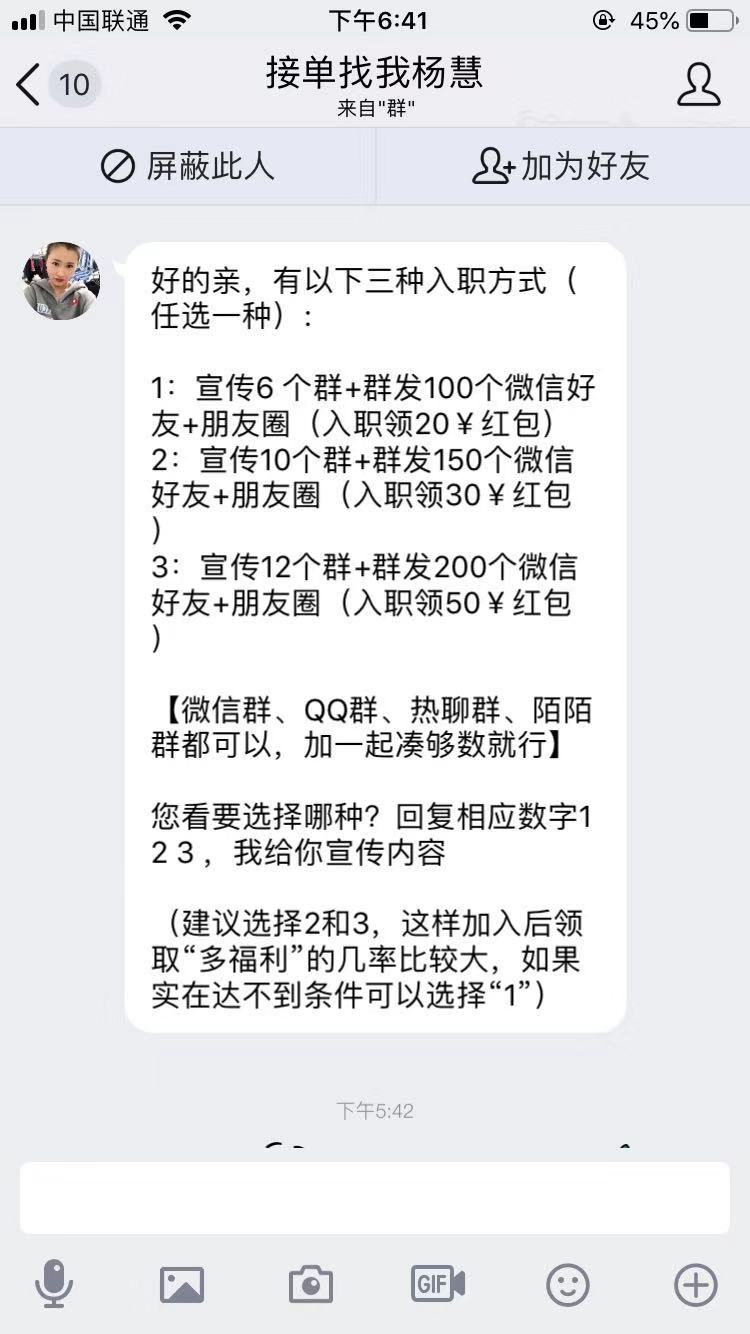Image resolution: width=750 pixels, height=1334 pixels.
Task: Tap the message text input field
Action: pos(375,1197)
